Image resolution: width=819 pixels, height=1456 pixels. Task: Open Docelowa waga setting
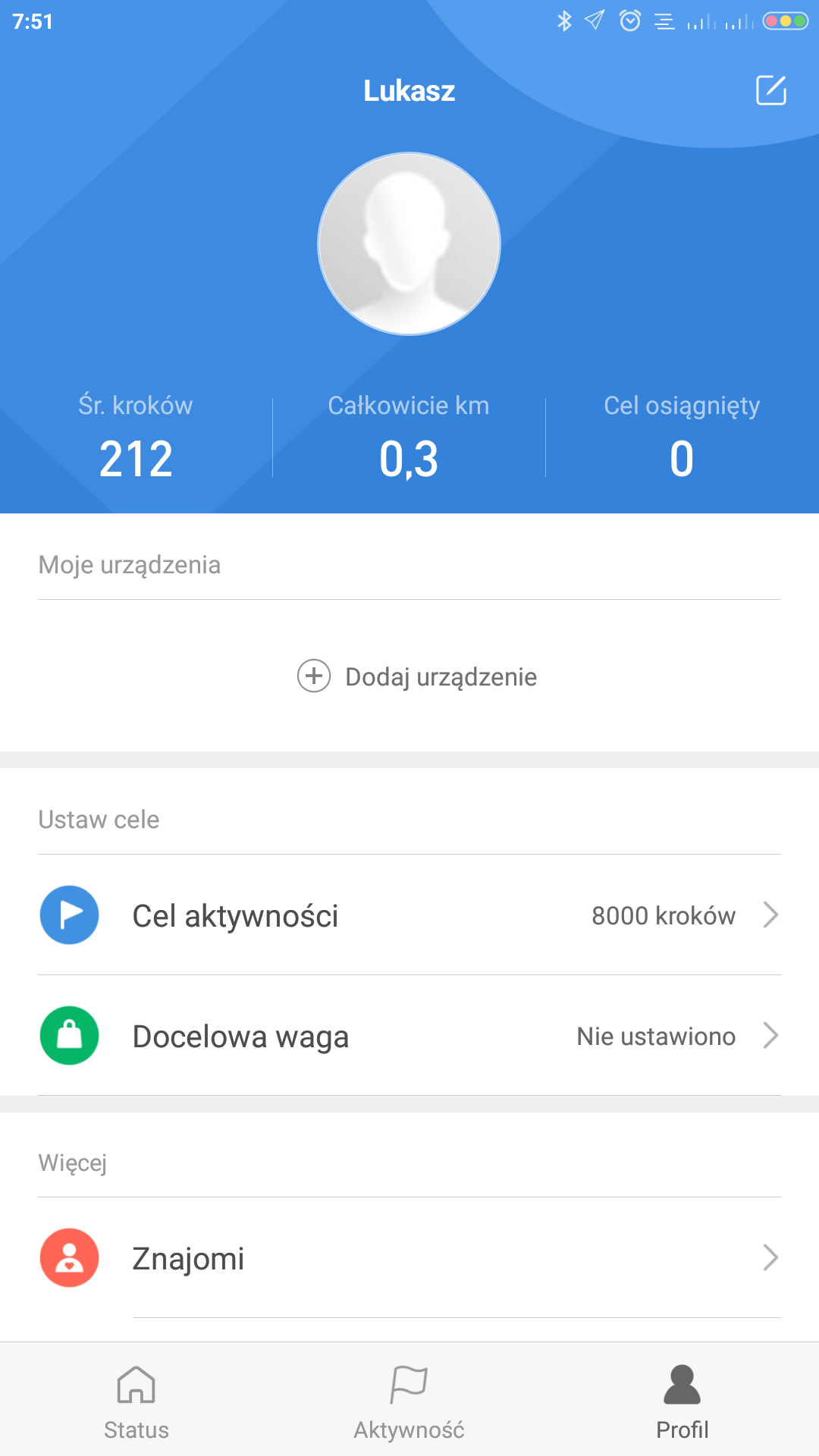point(409,1036)
